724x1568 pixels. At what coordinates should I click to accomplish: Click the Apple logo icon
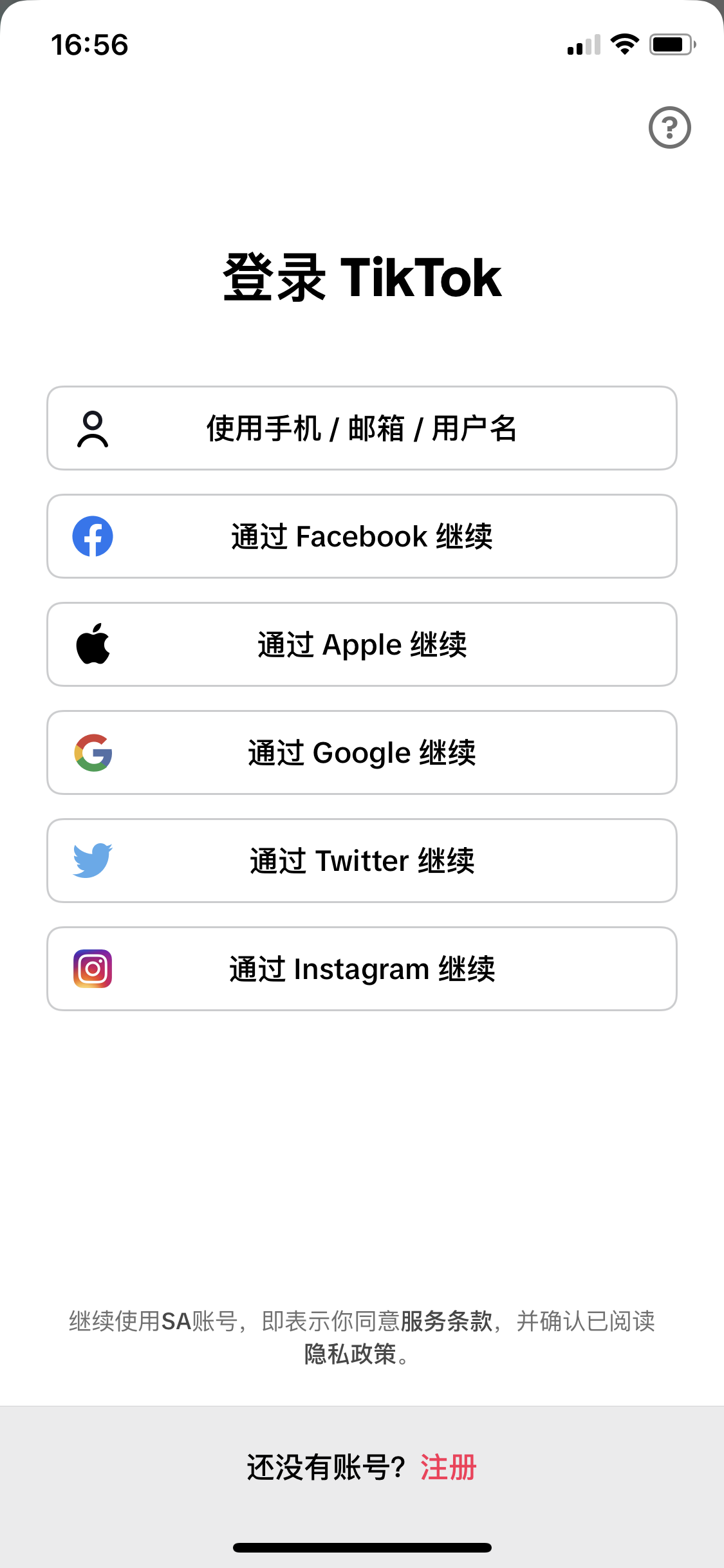coord(93,644)
